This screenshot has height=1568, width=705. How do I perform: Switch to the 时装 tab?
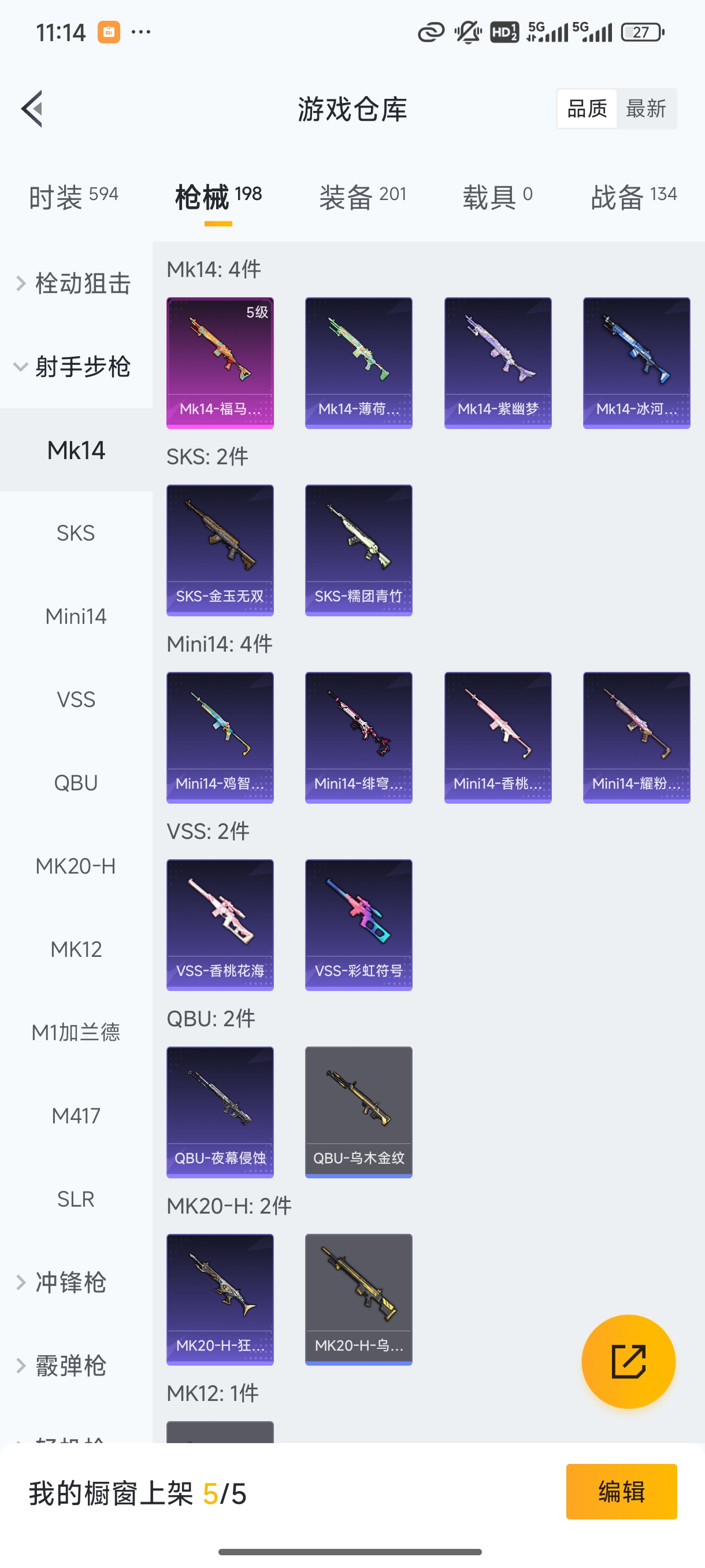click(x=73, y=197)
